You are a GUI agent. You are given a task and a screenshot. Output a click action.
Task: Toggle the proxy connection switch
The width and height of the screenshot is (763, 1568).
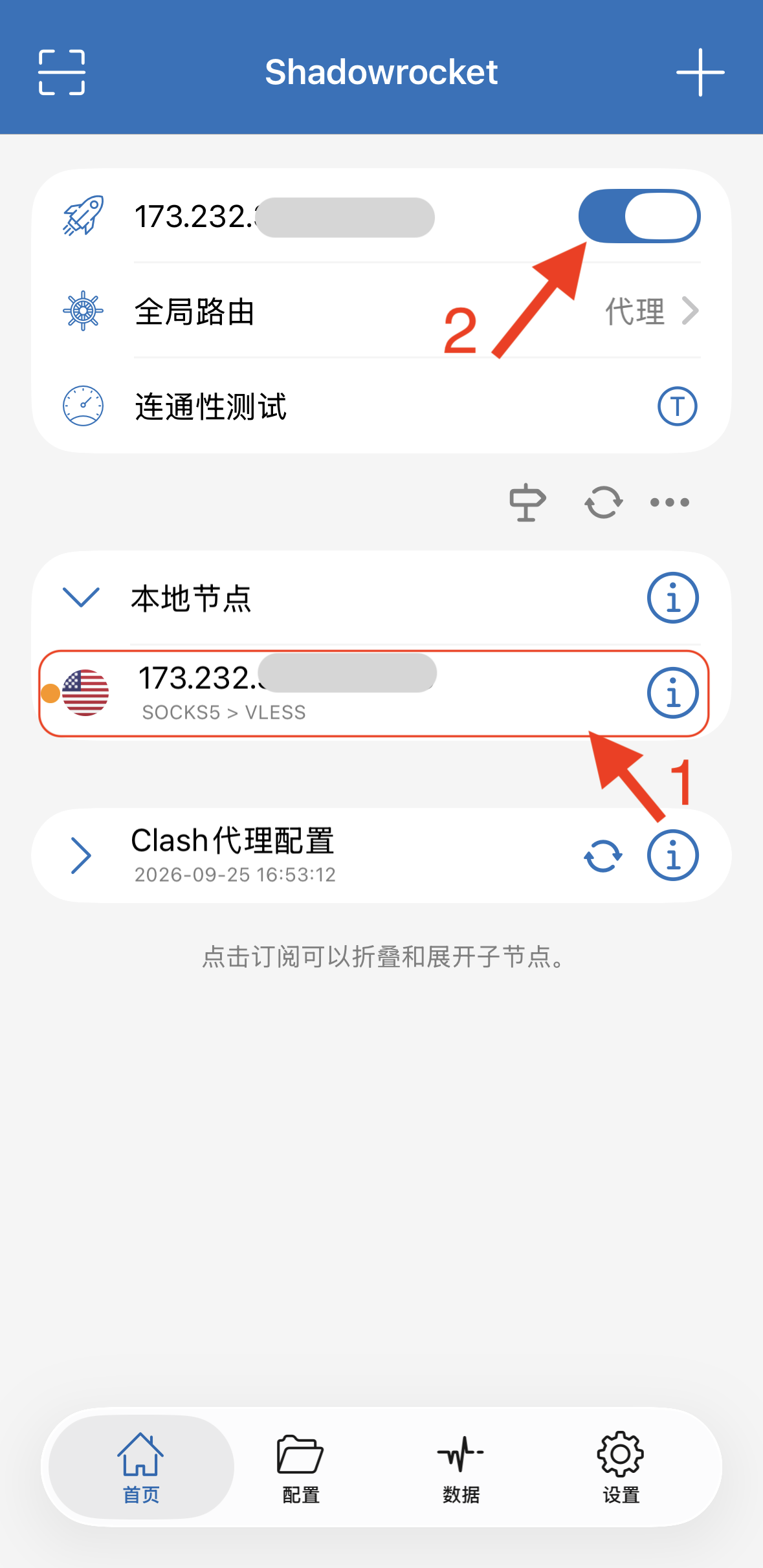pyautogui.click(x=639, y=216)
